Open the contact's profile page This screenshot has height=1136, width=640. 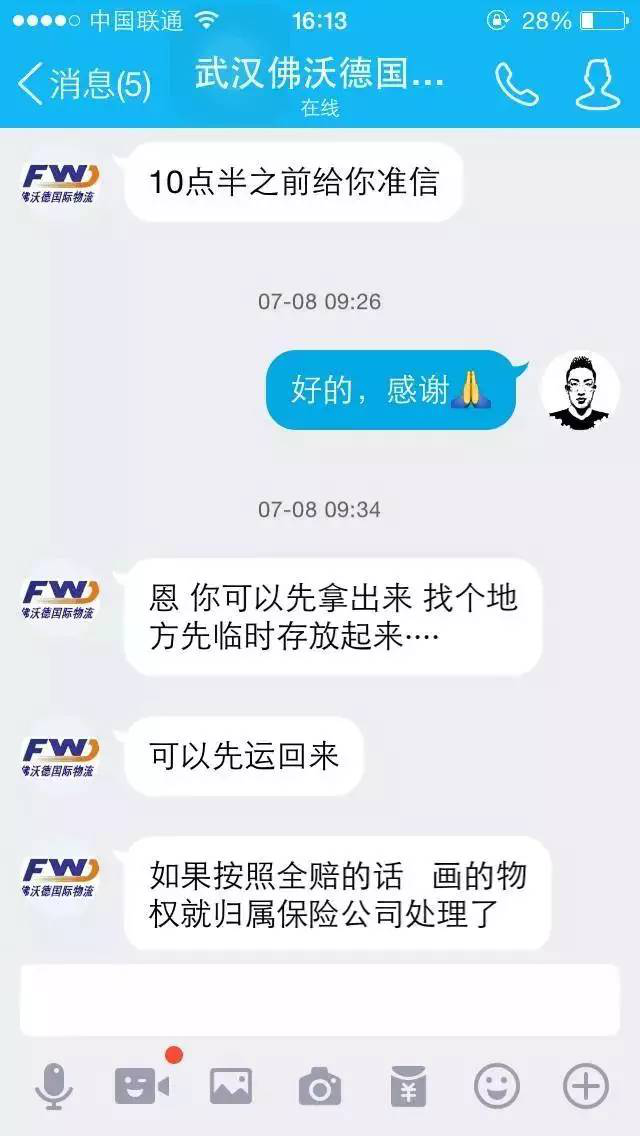pos(597,85)
